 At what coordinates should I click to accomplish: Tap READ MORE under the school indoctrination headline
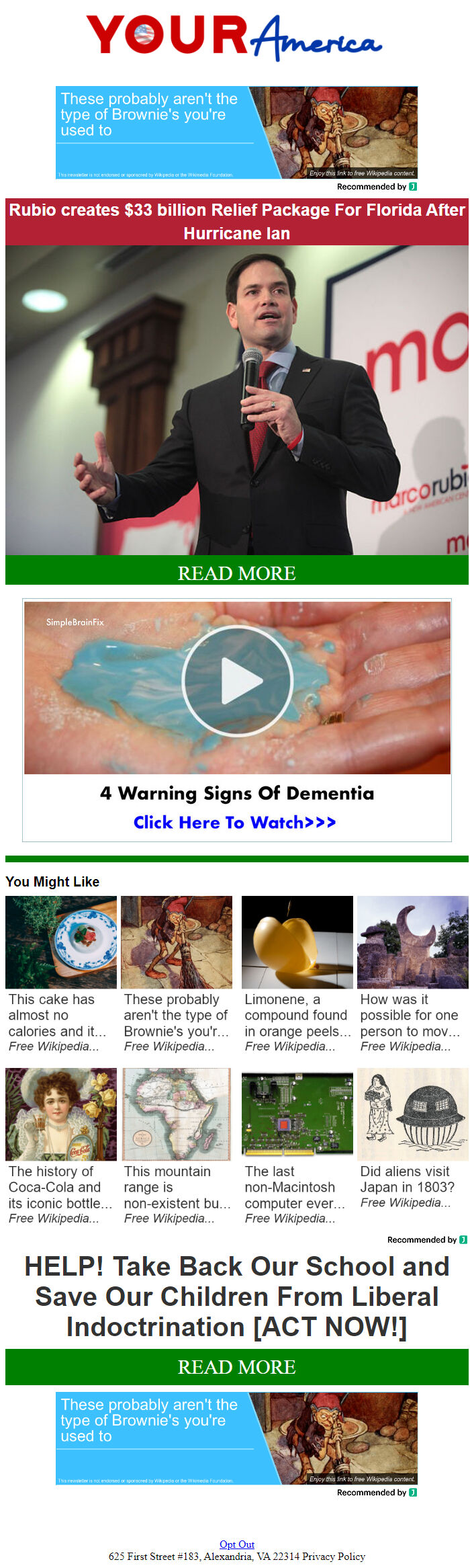[236, 1366]
